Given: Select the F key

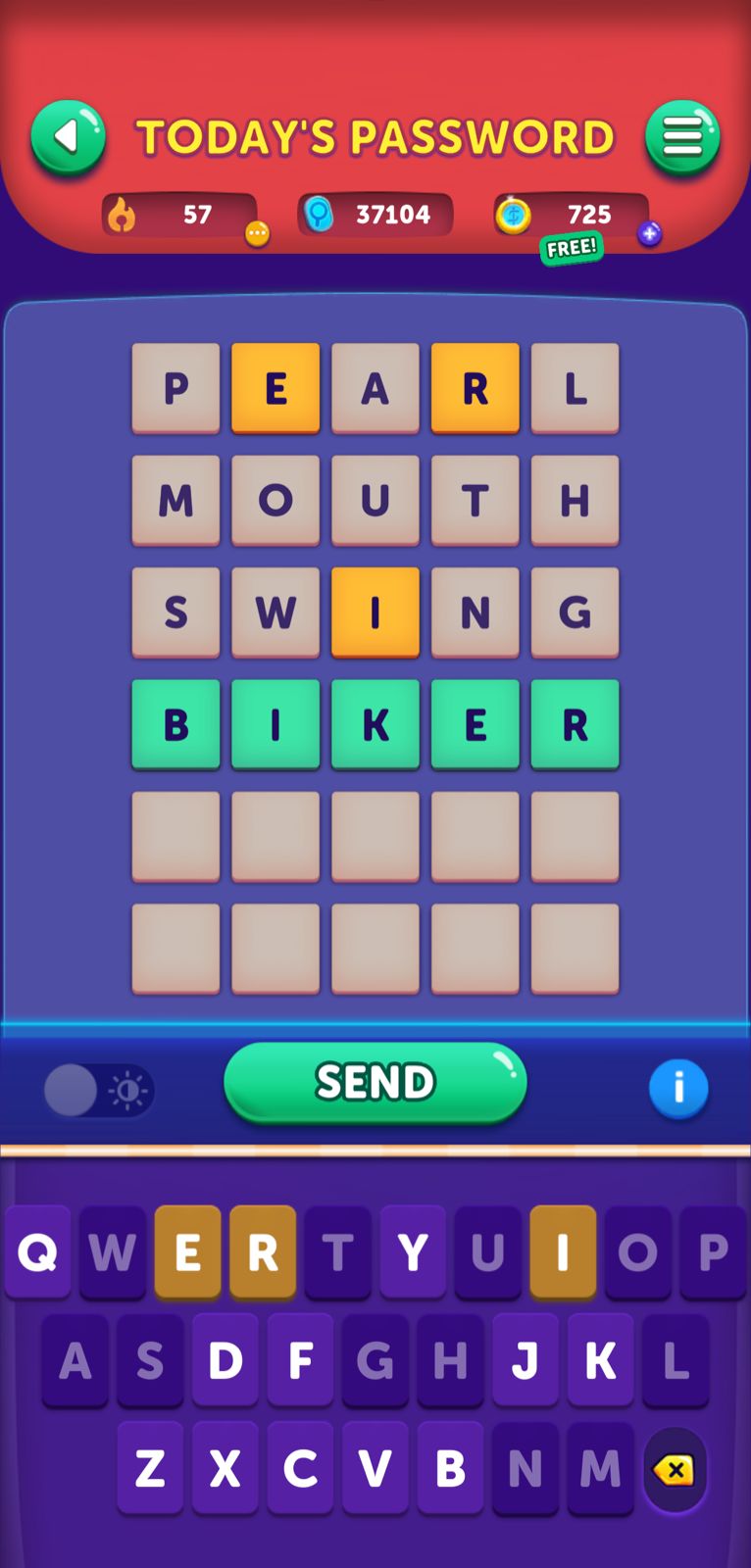Looking at the screenshot, I should [x=300, y=1361].
